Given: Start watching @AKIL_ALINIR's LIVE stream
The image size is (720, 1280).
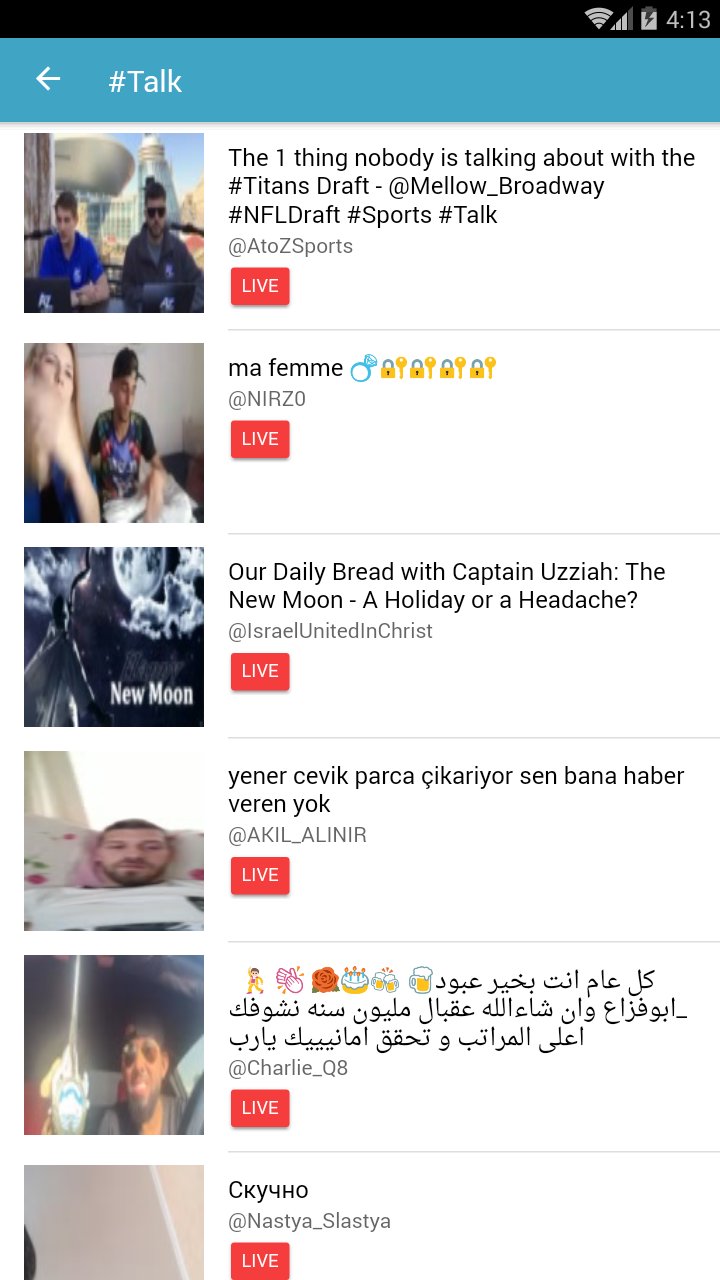Looking at the screenshot, I should tap(259, 874).
